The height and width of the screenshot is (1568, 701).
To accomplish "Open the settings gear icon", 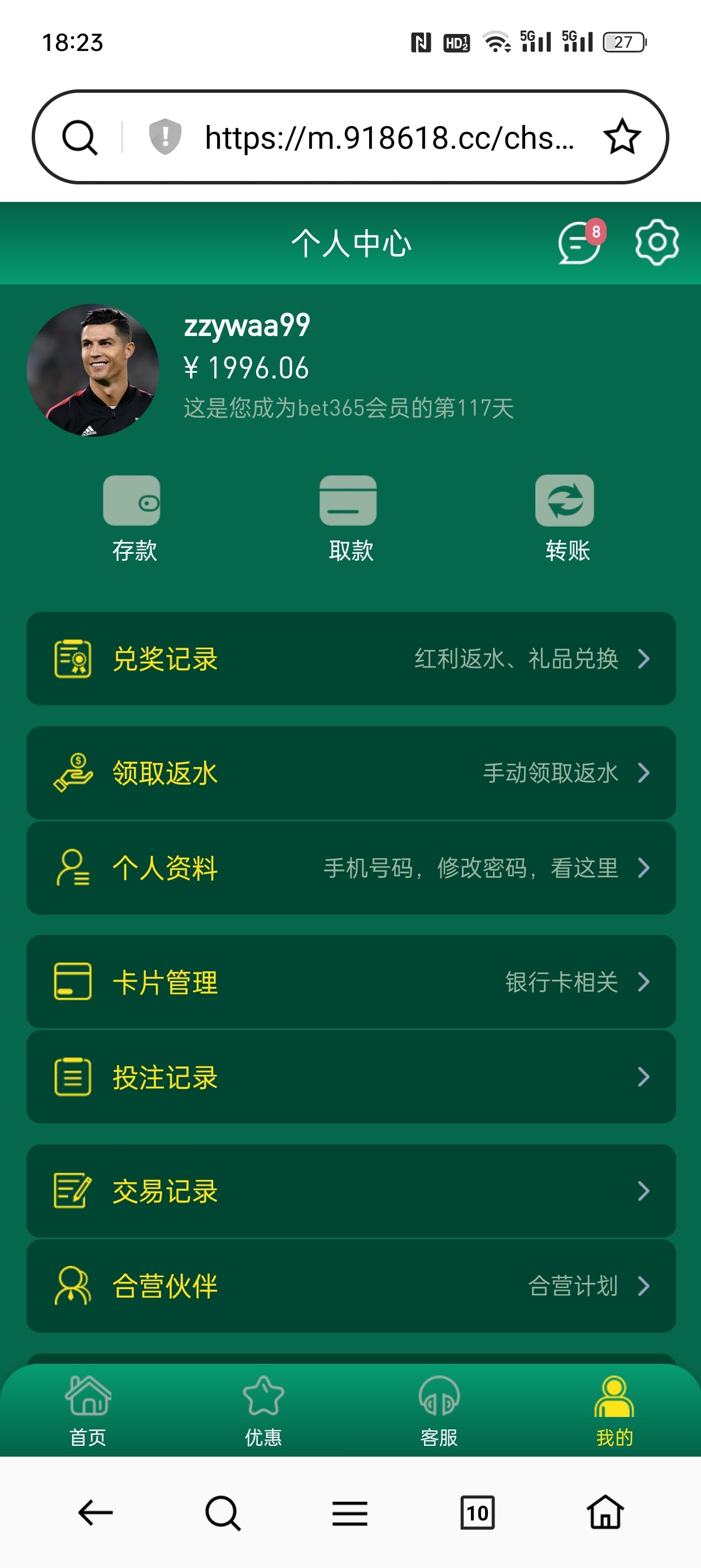I will (656, 243).
